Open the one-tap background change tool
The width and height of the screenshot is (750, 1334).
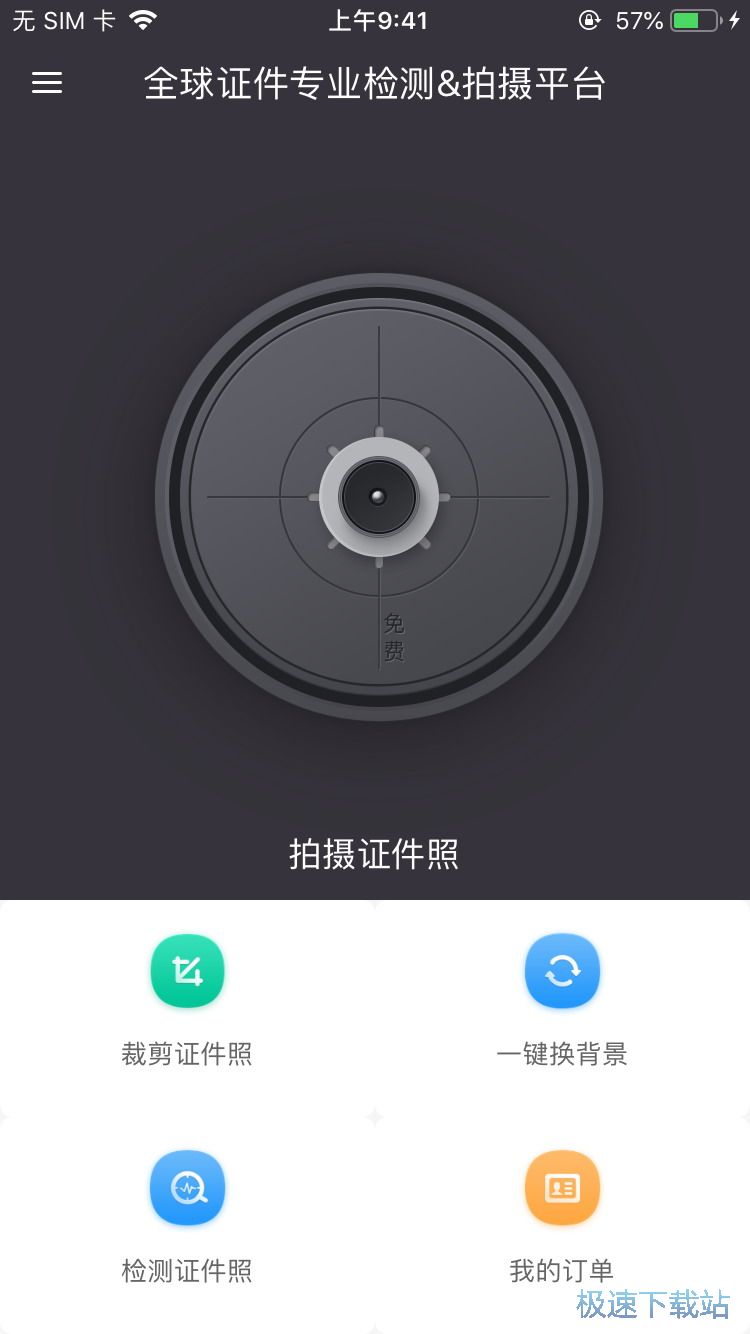click(562, 969)
